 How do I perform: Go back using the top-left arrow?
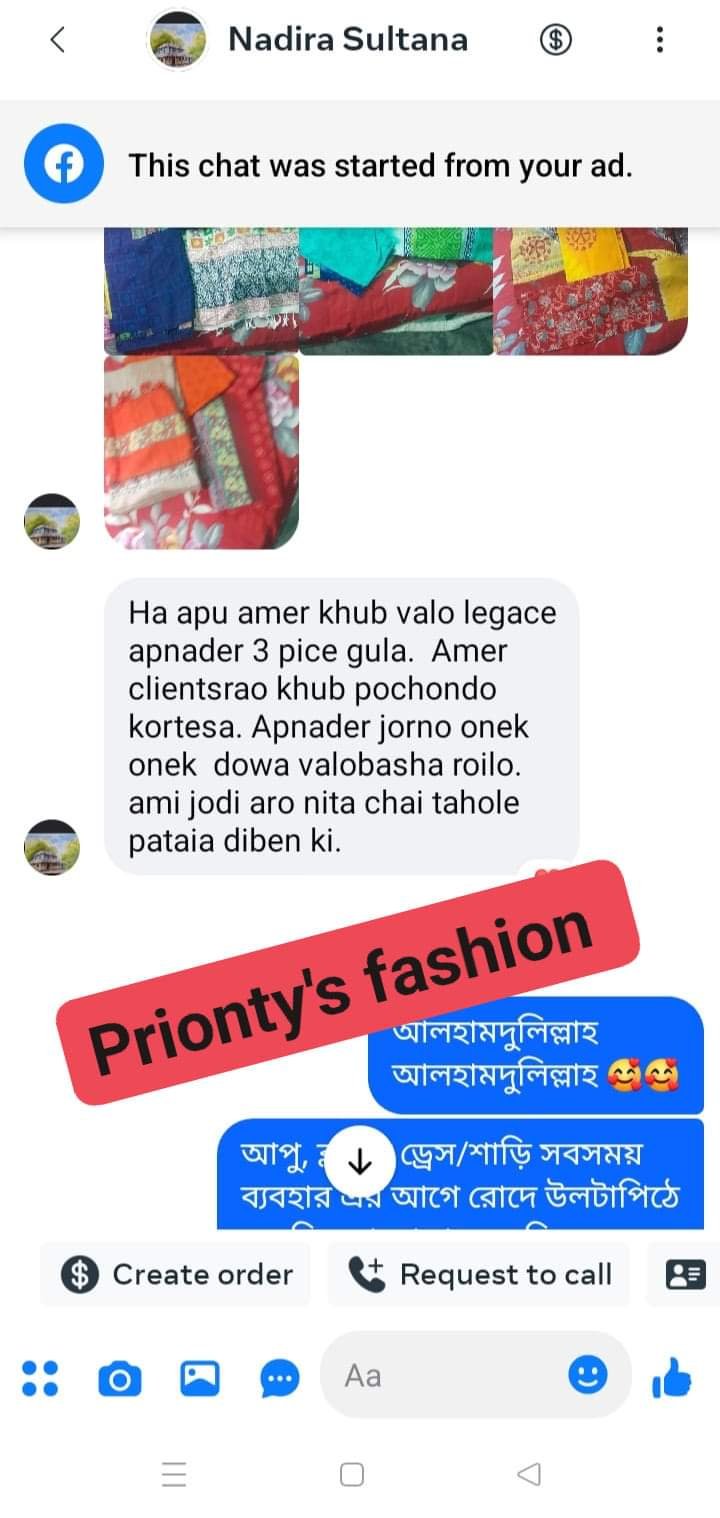(x=57, y=40)
